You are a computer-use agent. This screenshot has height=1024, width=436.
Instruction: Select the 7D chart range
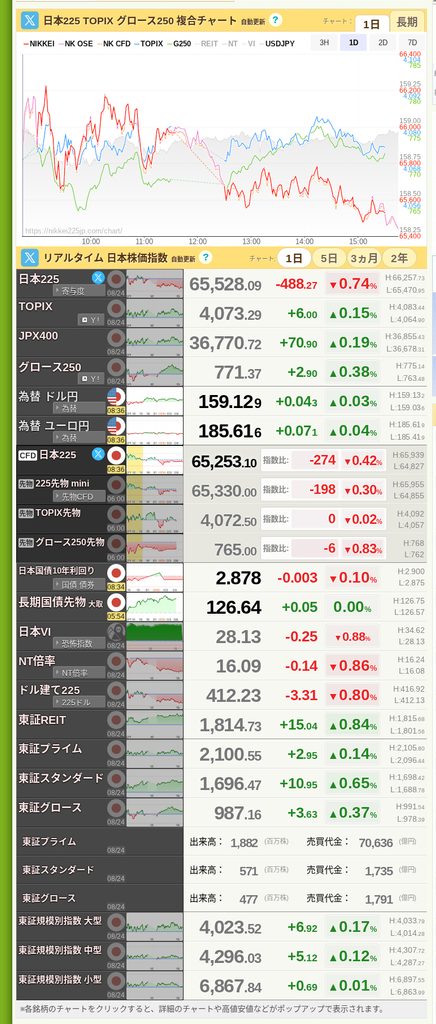tap(411, 44)
